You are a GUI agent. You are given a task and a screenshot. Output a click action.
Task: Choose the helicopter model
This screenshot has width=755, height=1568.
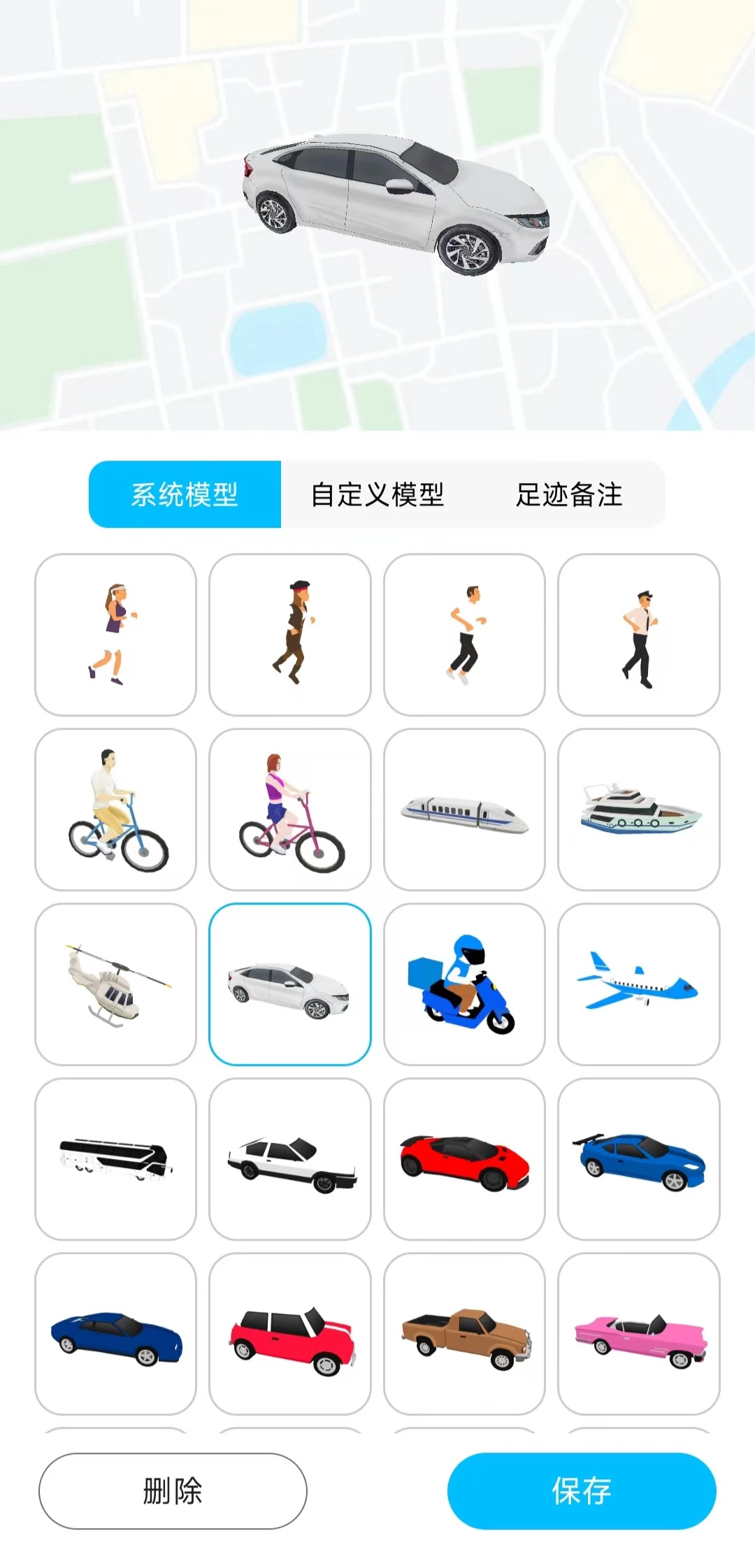tap(115, 984)
